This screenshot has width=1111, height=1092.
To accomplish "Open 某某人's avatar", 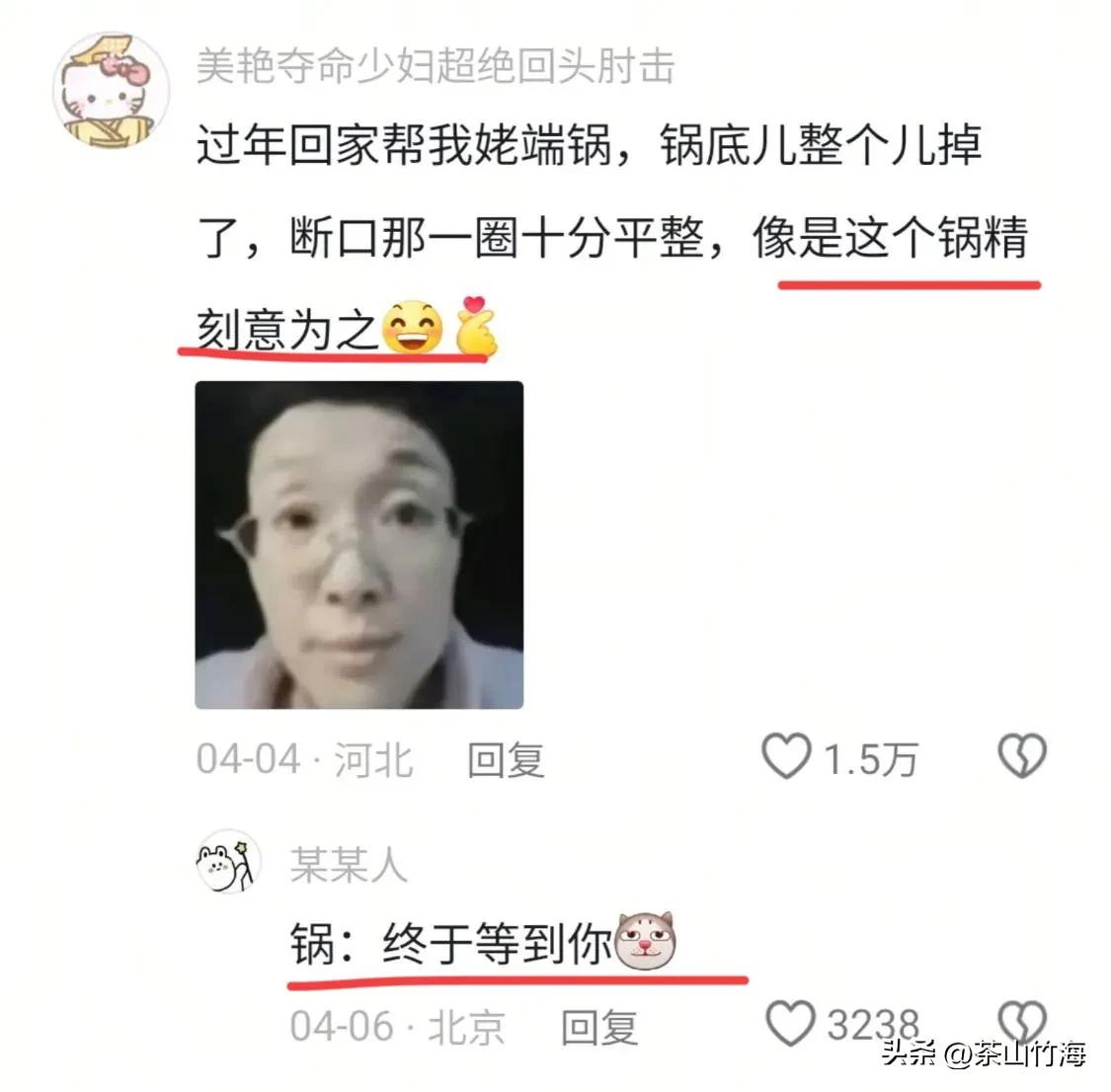I will 228,862.
